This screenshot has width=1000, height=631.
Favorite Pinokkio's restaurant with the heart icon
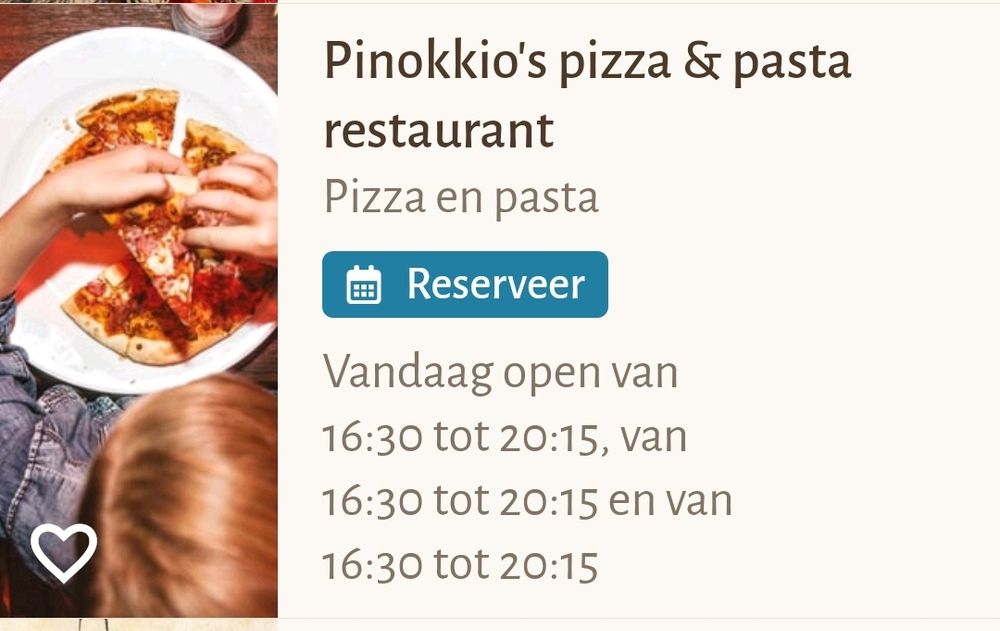pyautogui.click(x=64, y=552)
